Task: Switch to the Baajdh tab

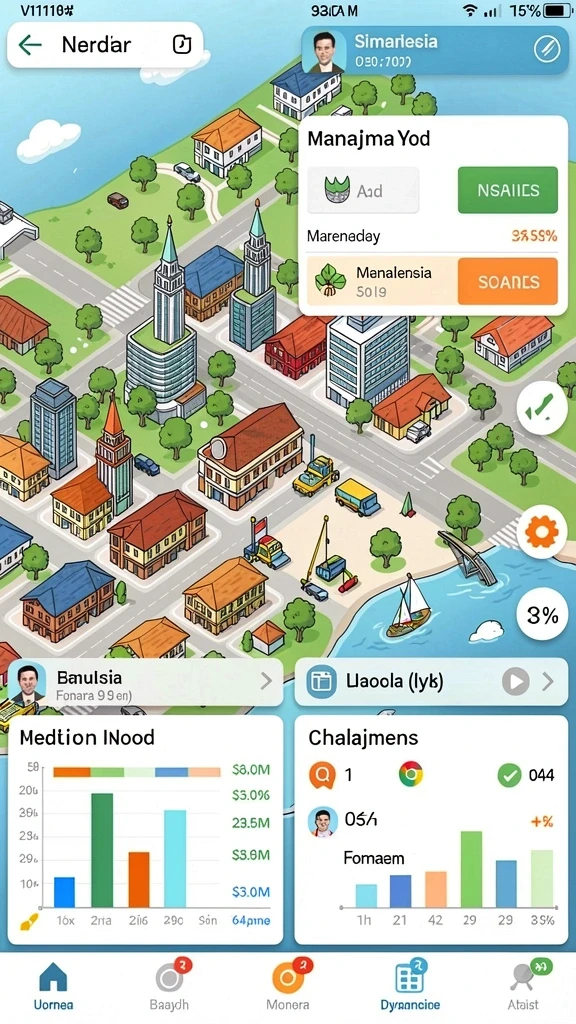Action: point(170,987)
